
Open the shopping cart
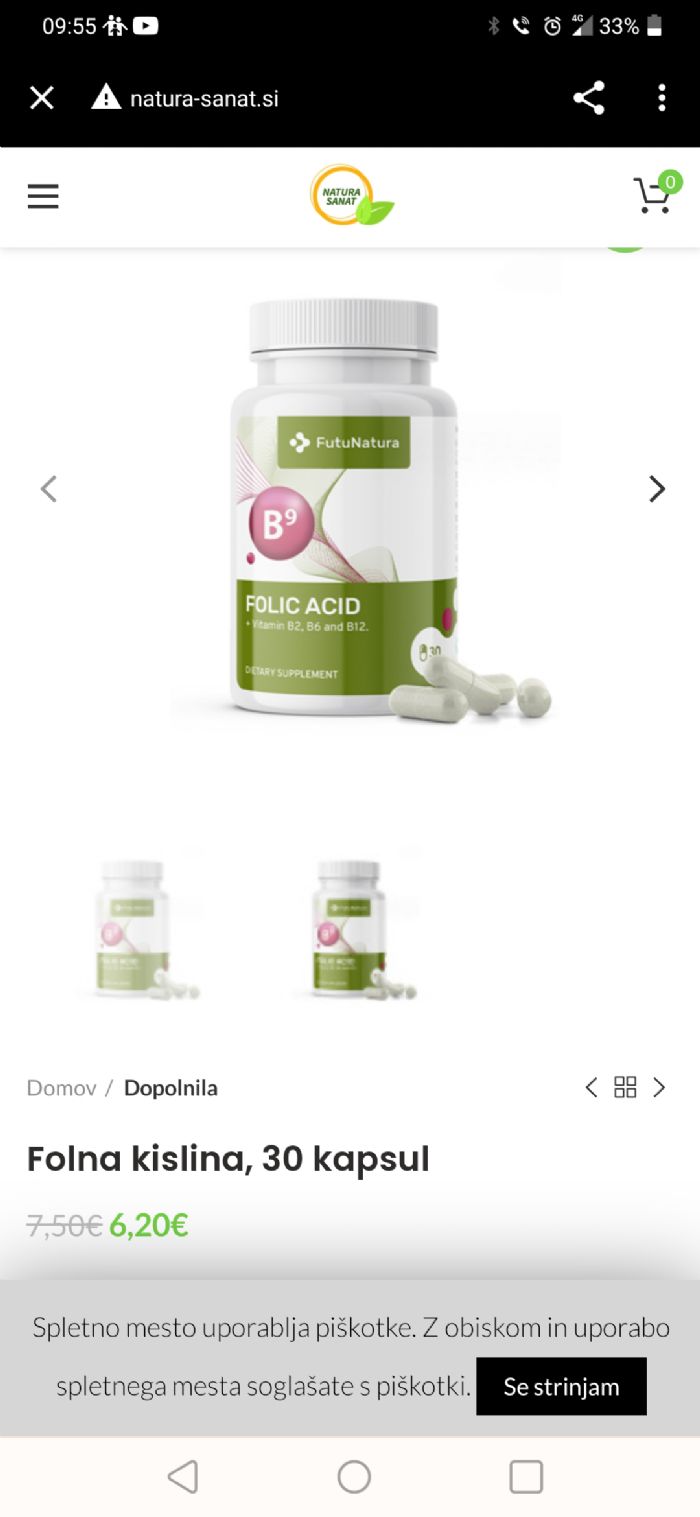(x=655, y=194)
